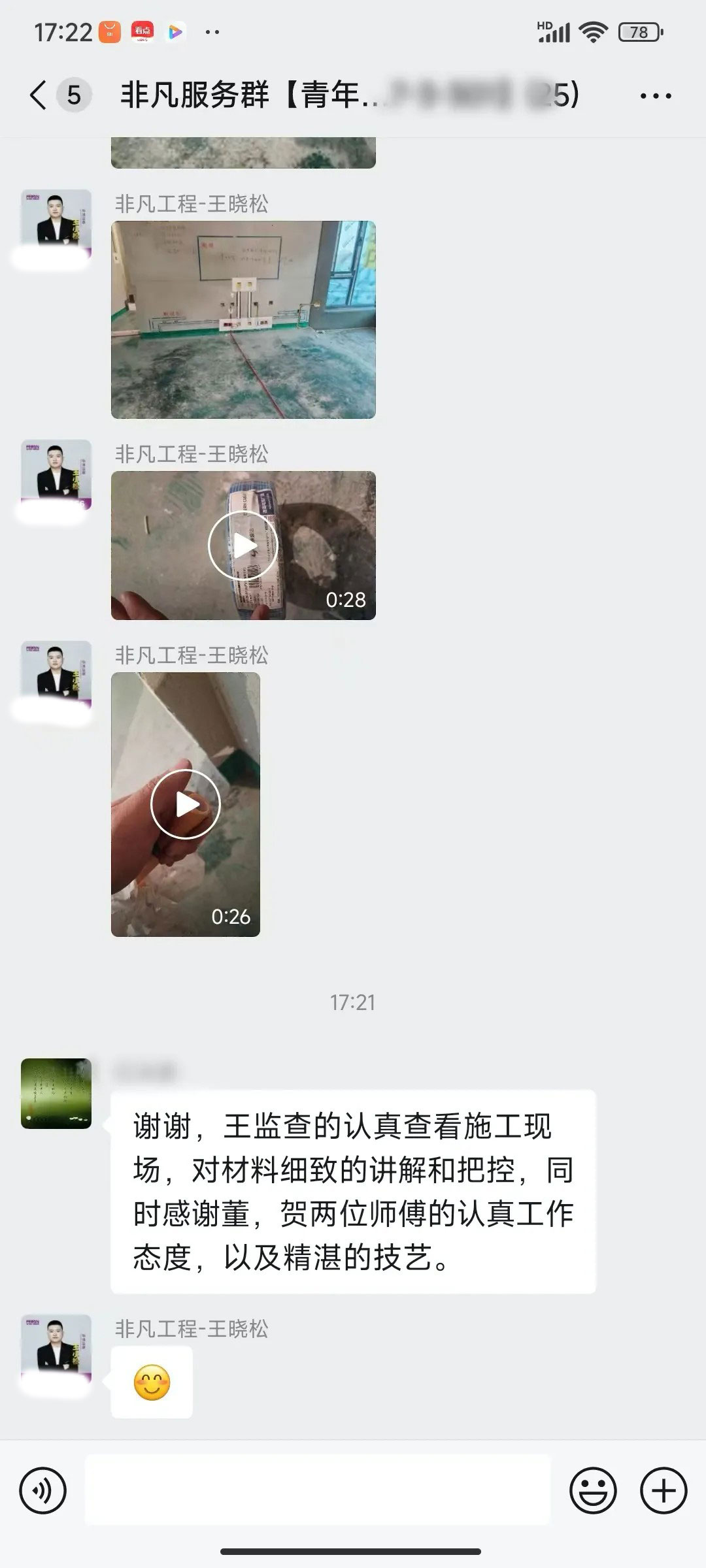
Task: View the wall wiring photo
Action: 243,319
